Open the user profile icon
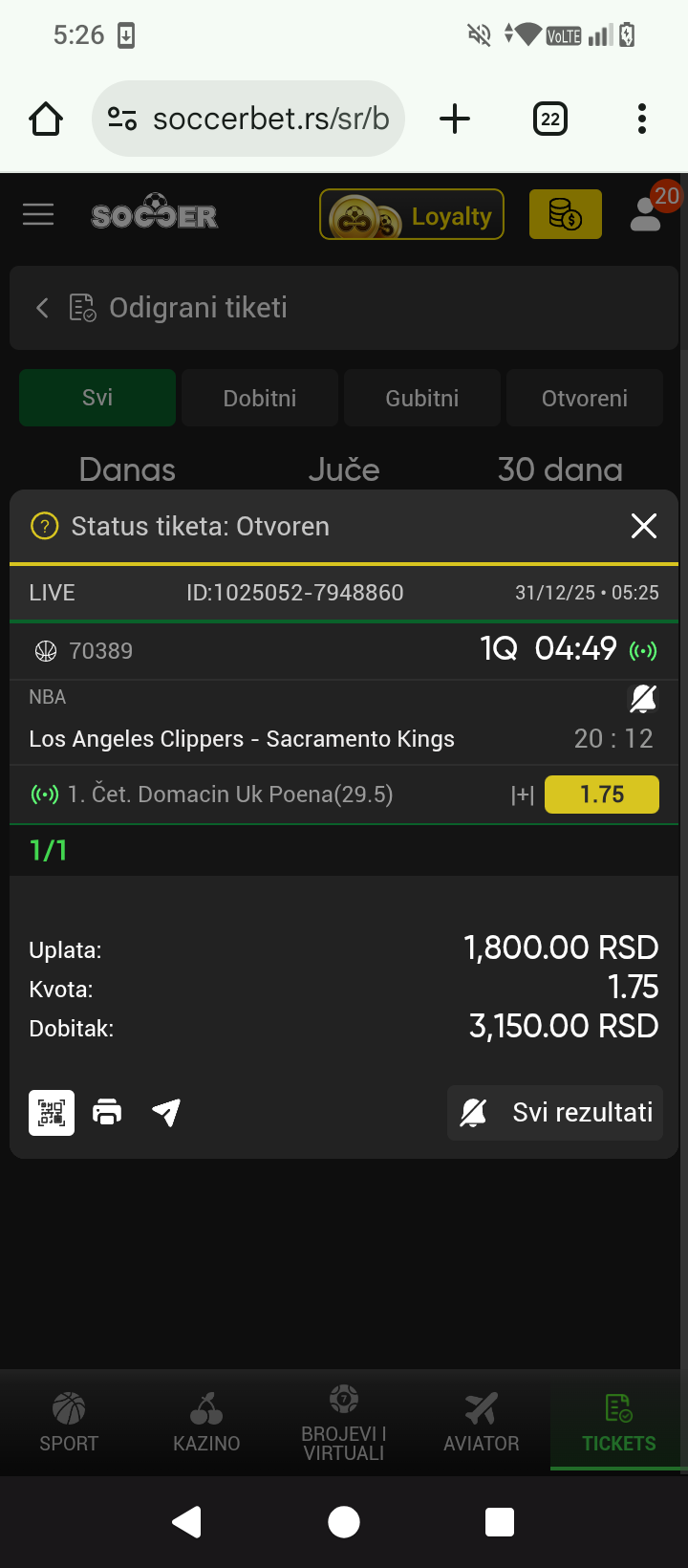 [x=647, y=214]
